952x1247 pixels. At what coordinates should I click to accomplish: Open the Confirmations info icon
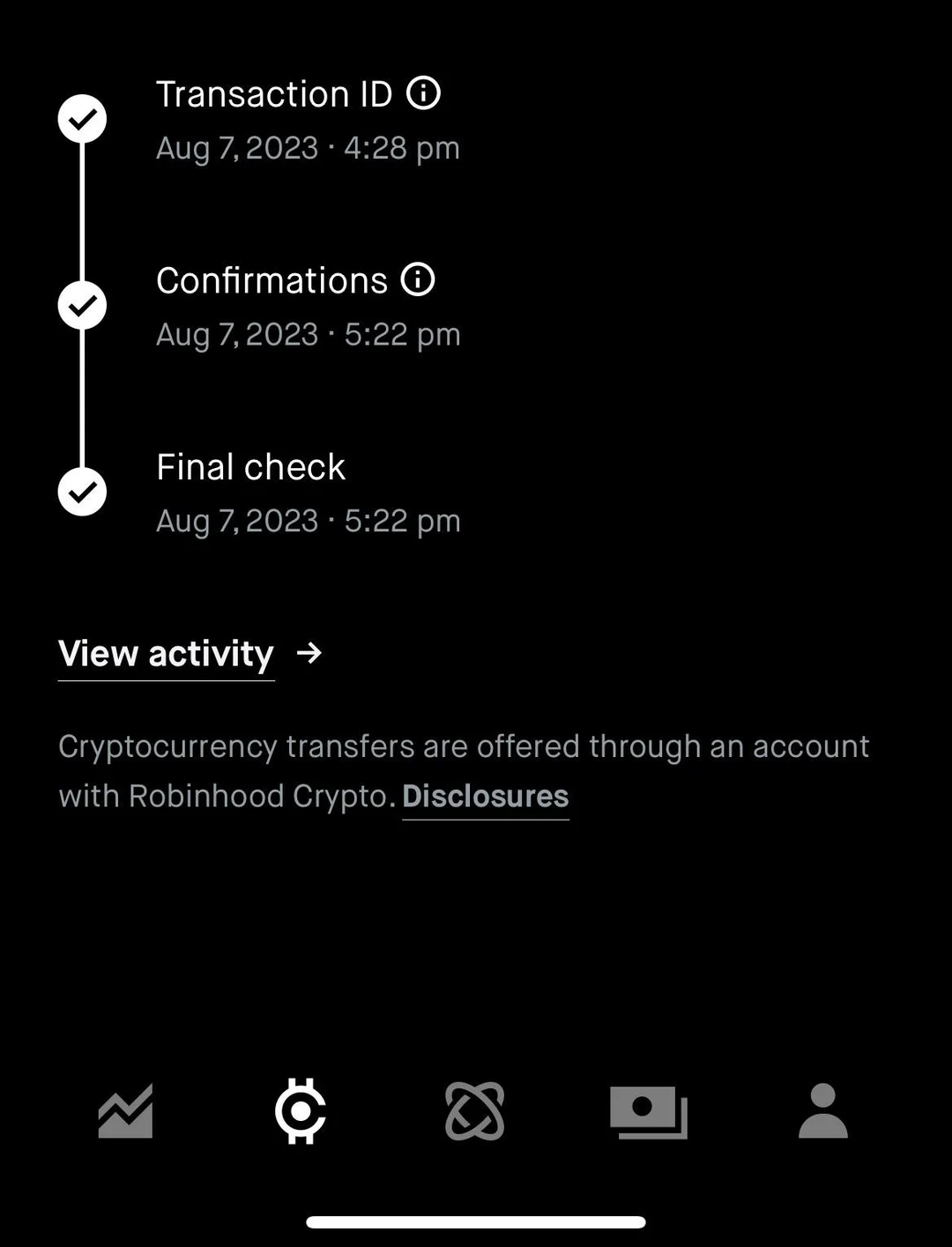pyautogui.click(x=417, y=279)
